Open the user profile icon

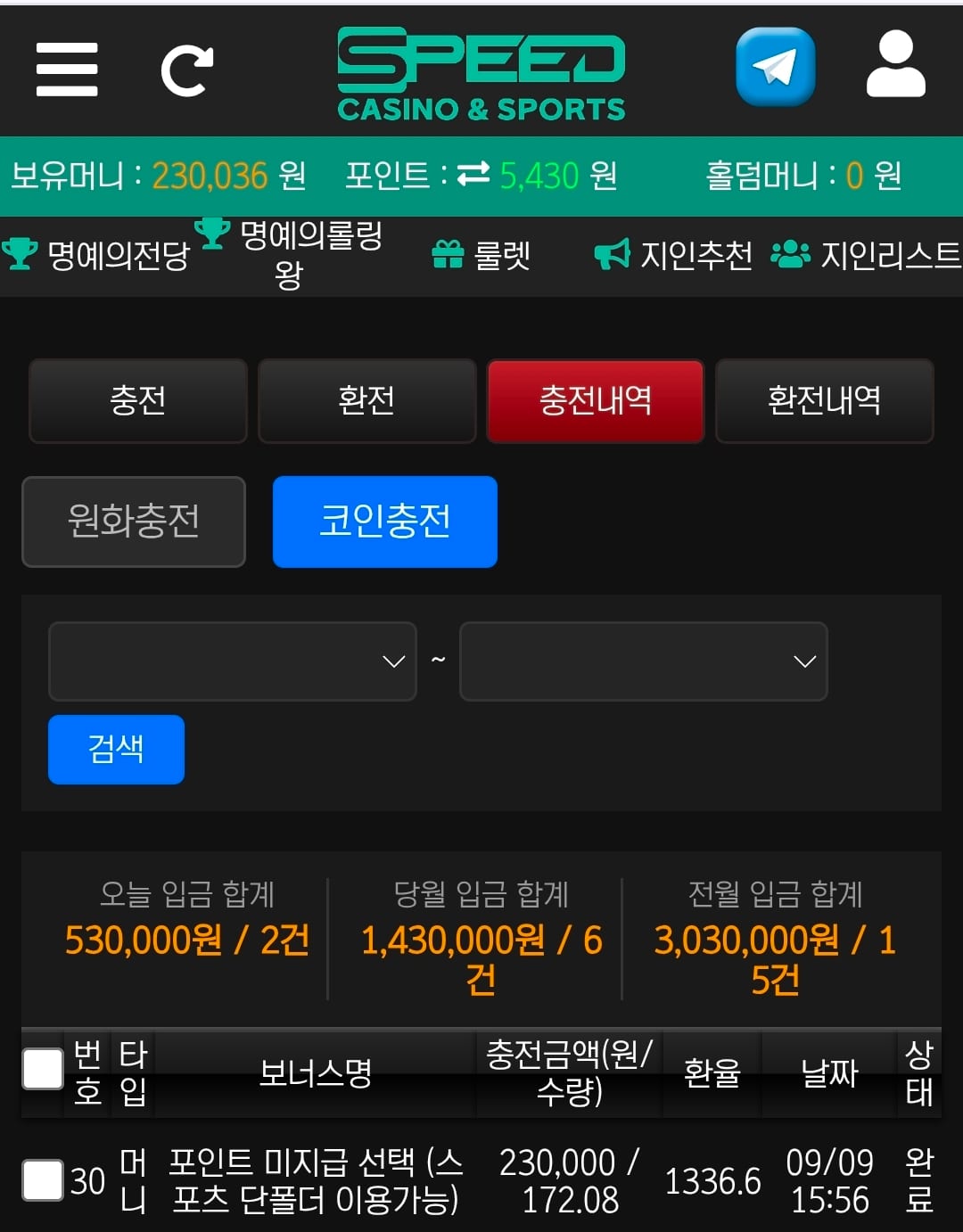896,64
